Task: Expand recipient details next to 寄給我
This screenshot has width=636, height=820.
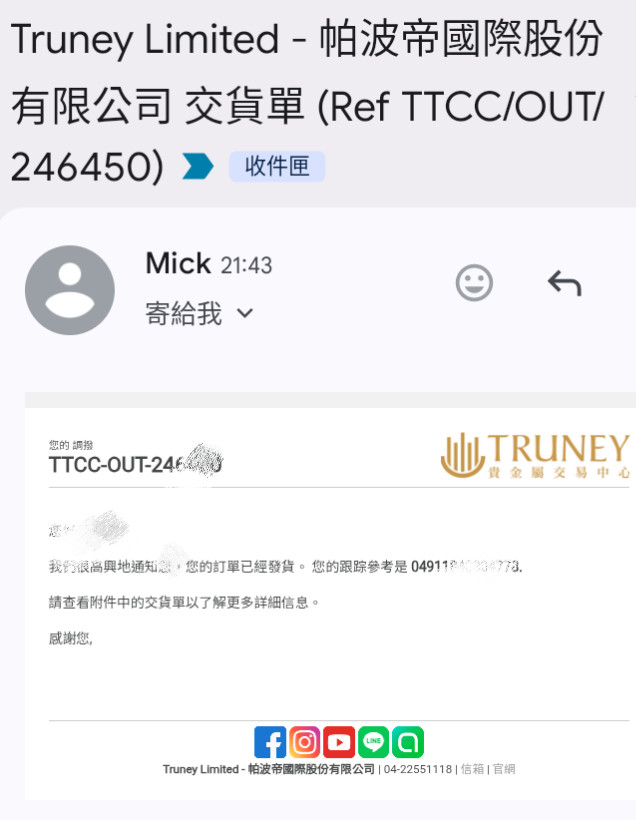Action: [x=245, y=314]
